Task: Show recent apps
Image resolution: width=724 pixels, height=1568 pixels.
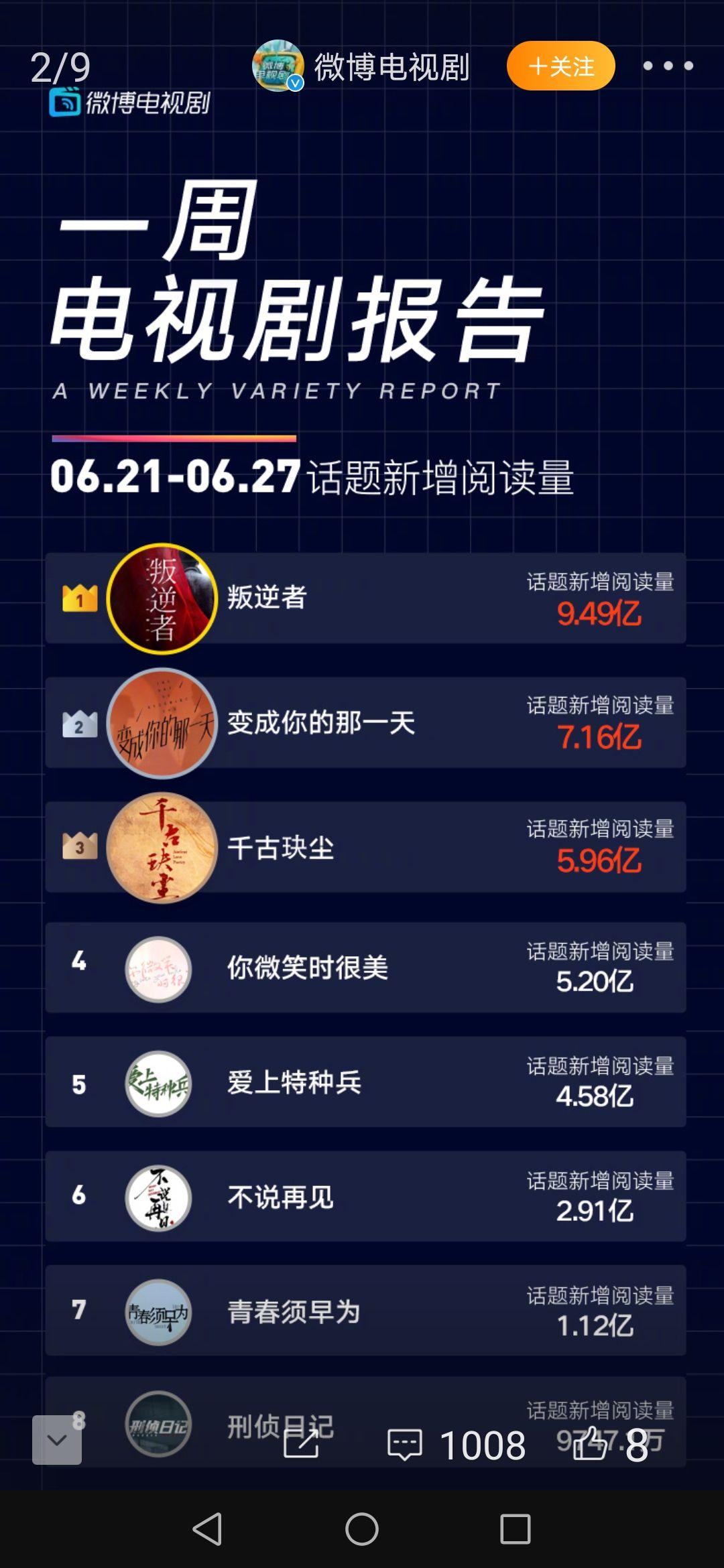Action: tap(516, 1529)
